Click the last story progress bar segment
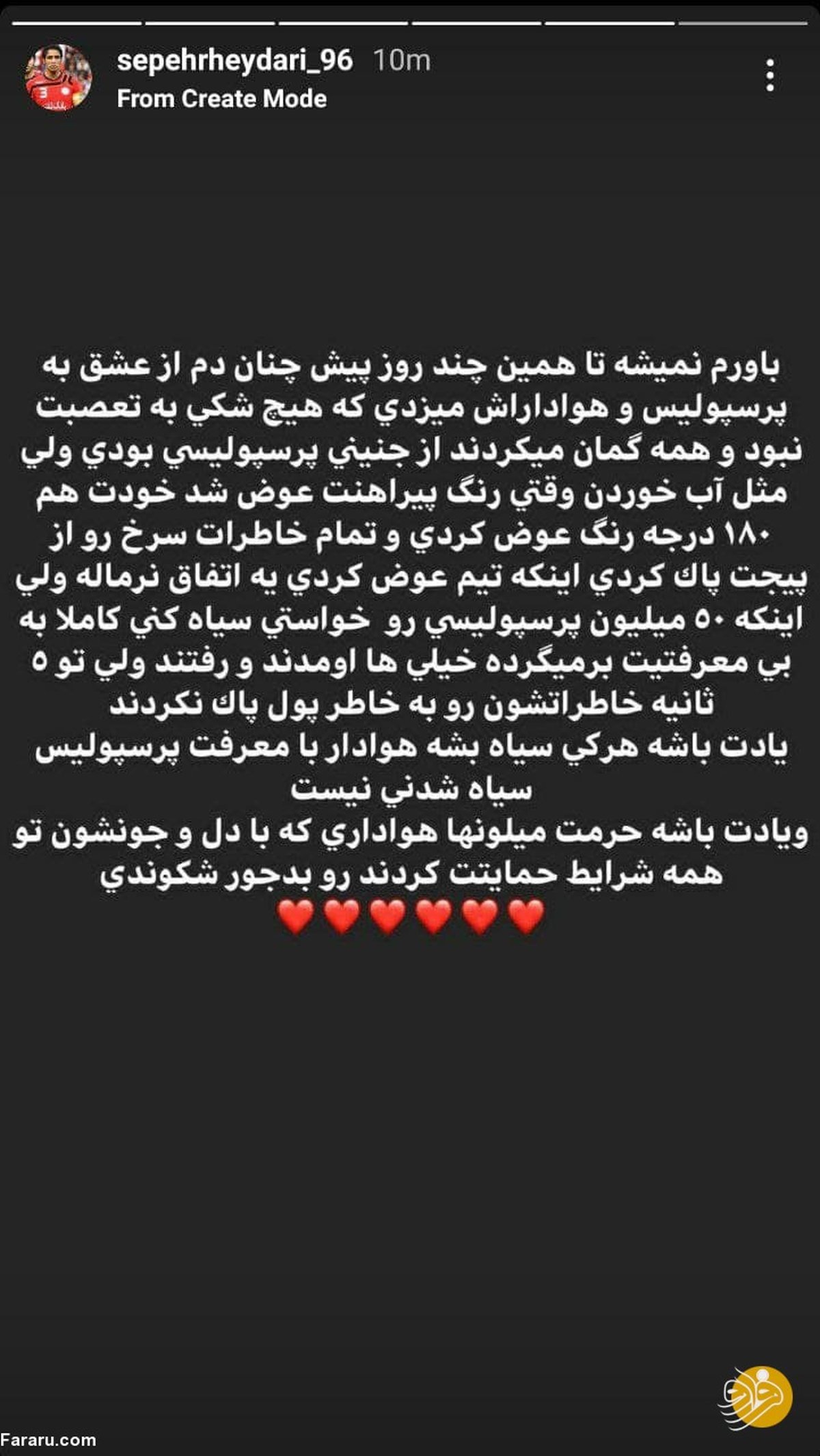 pos(741,23)
